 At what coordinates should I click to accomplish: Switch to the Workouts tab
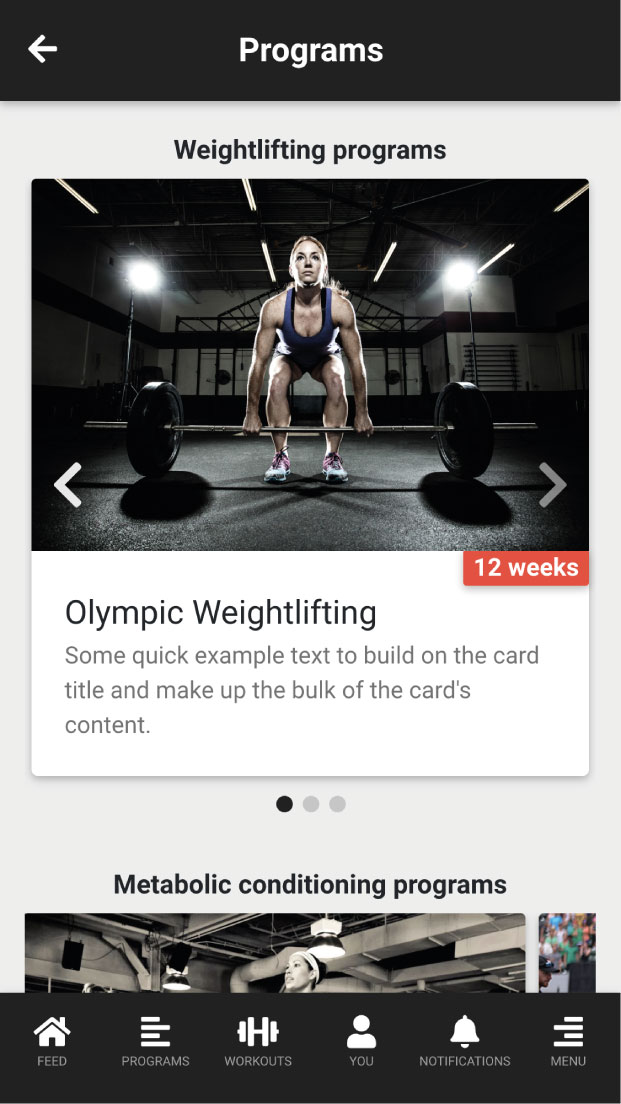click(258, 1041)
